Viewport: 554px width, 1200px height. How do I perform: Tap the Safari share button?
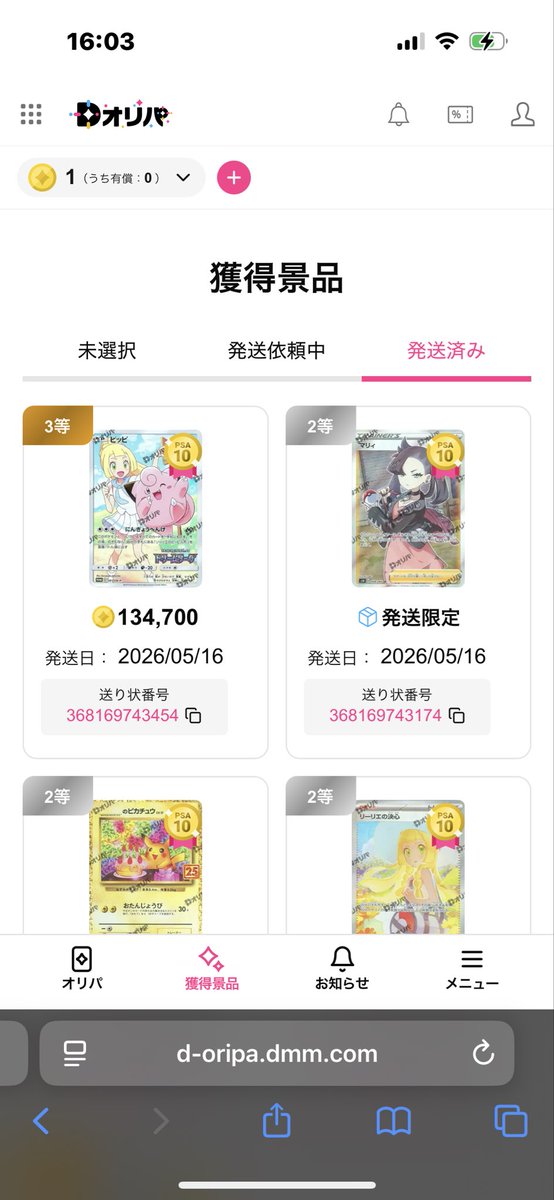(276, 1121)
